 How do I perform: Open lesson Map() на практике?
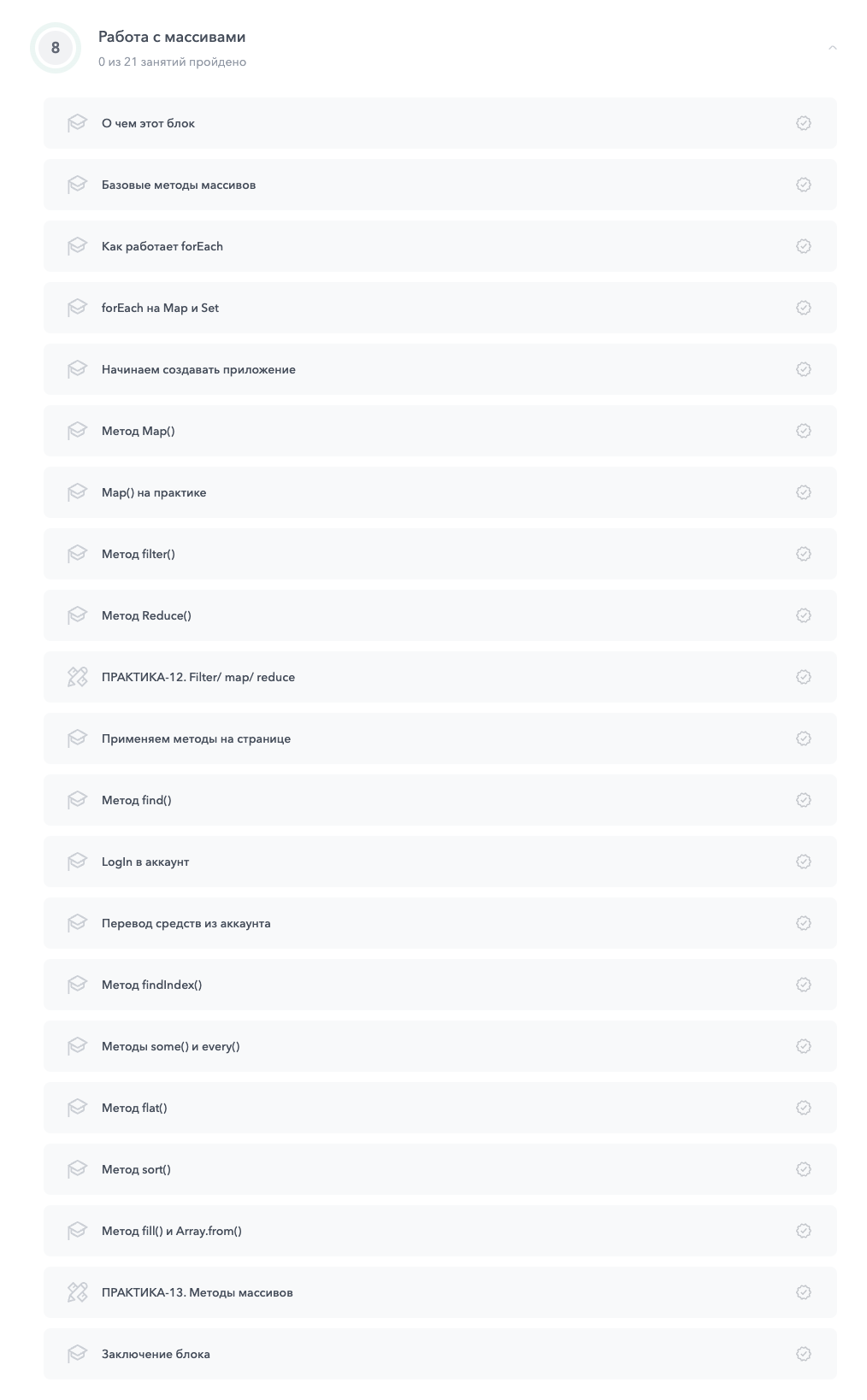coord(154,492)
